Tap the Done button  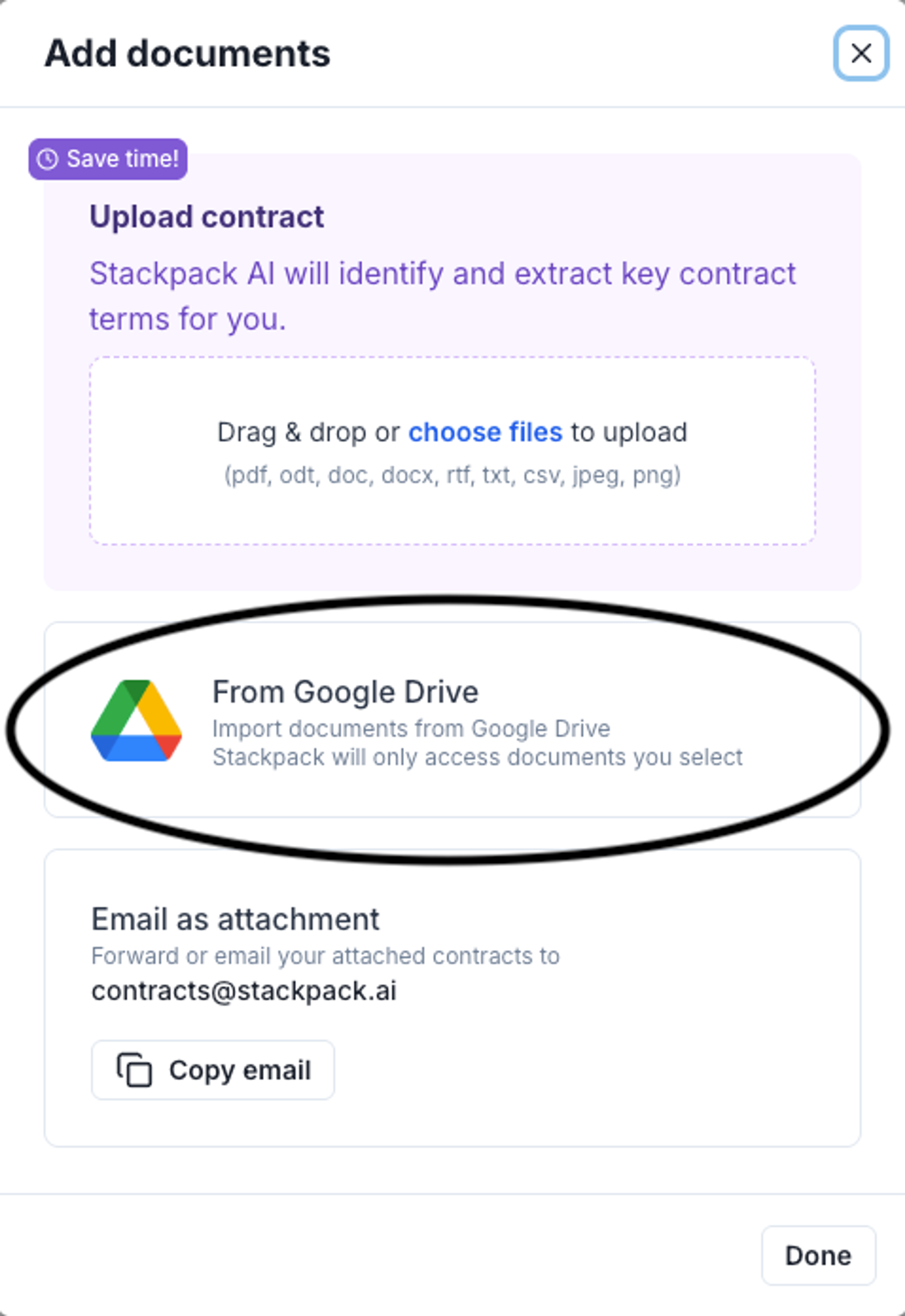pyautogui.click(x=818, y=1255)
